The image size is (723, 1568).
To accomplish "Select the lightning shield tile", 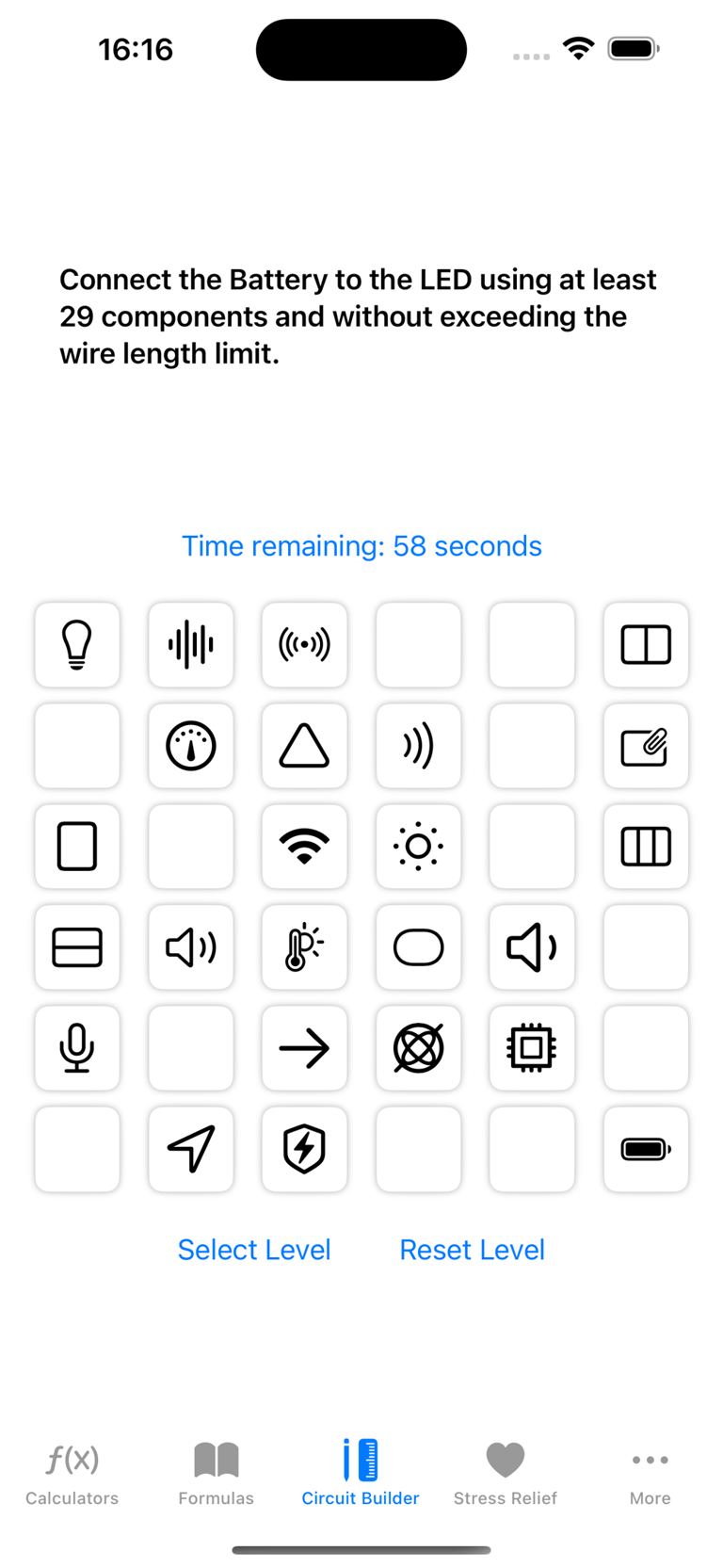I will pyautogui.click(x=304, y=1149).
